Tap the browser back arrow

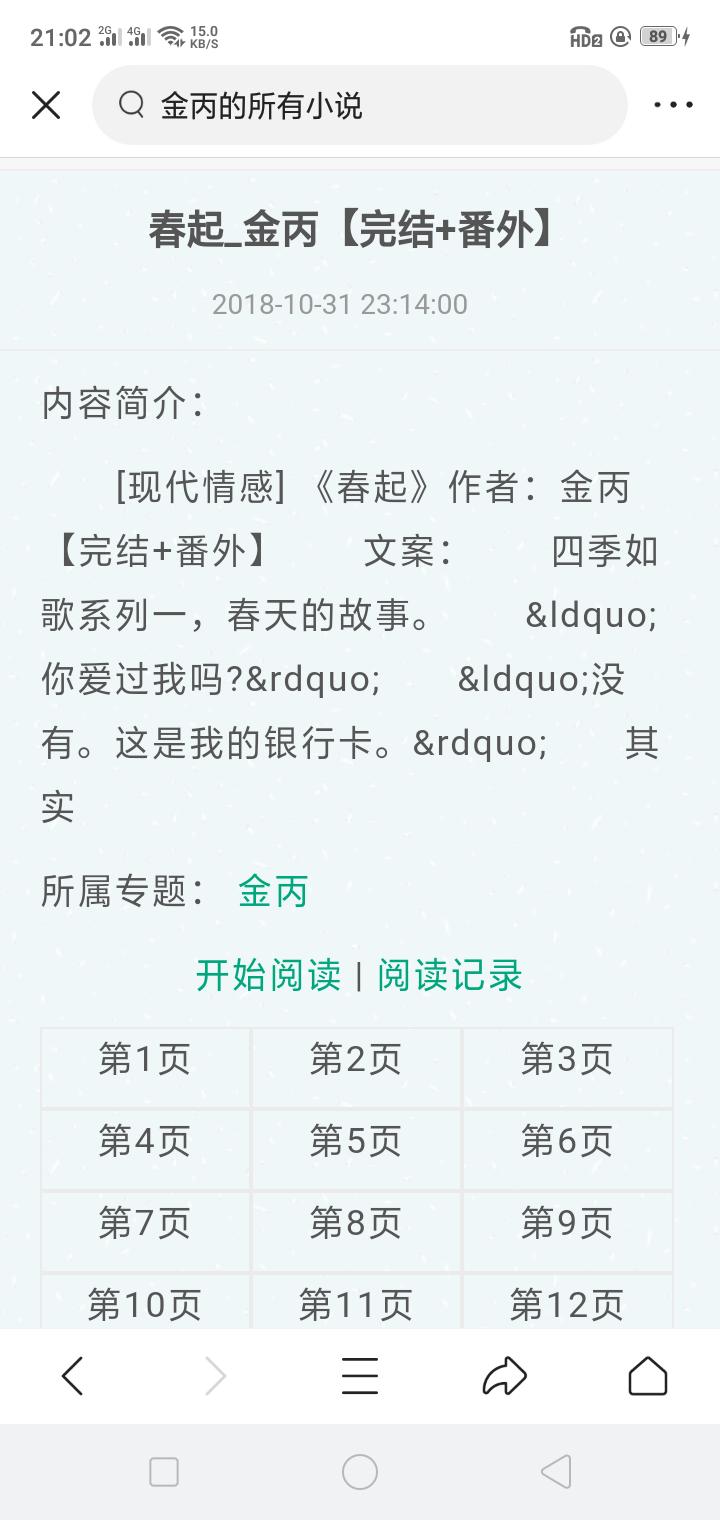point(72,1377)
